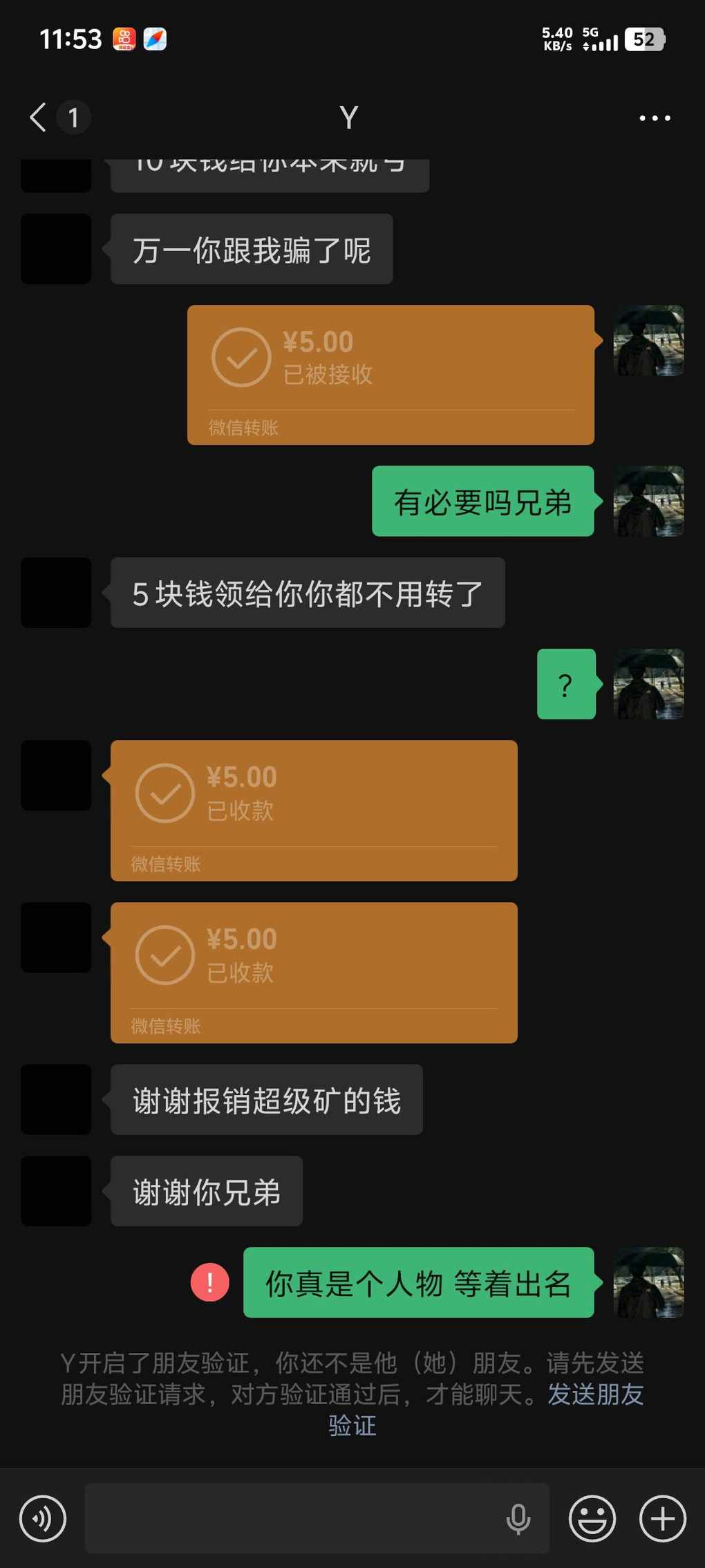Screen dimensions: 705x1568
Task: Switch to voice message input
Action: pyautogui.click(x=43, y=1519)
